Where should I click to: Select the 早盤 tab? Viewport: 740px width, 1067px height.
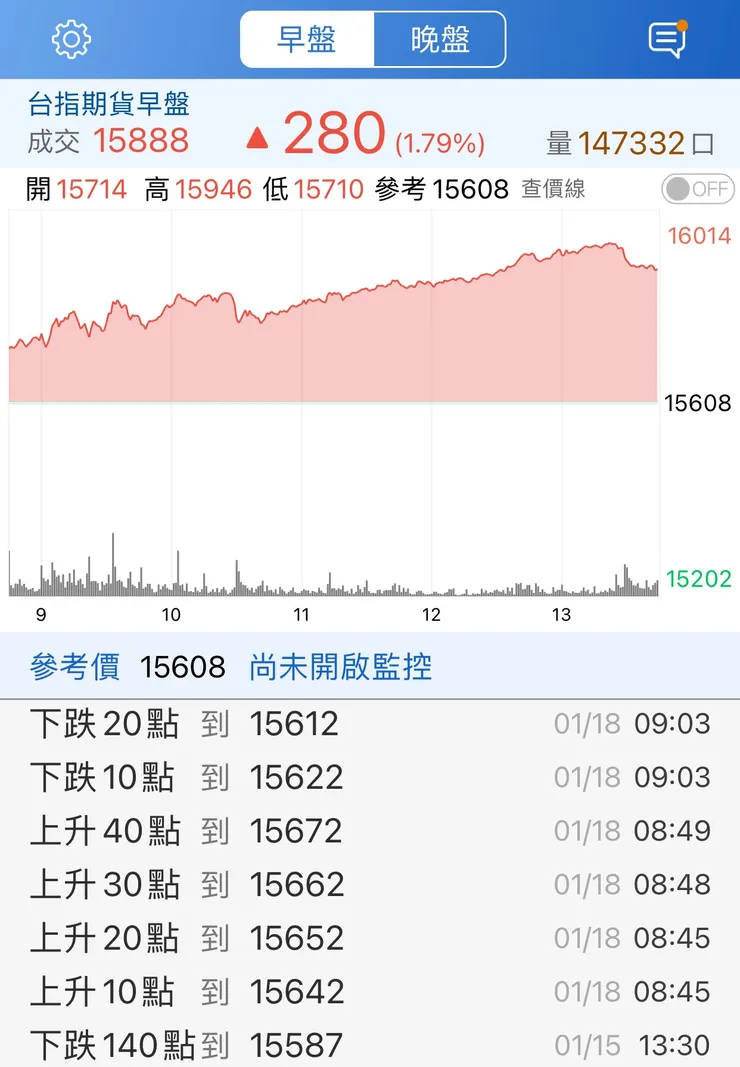coord(306,40)
